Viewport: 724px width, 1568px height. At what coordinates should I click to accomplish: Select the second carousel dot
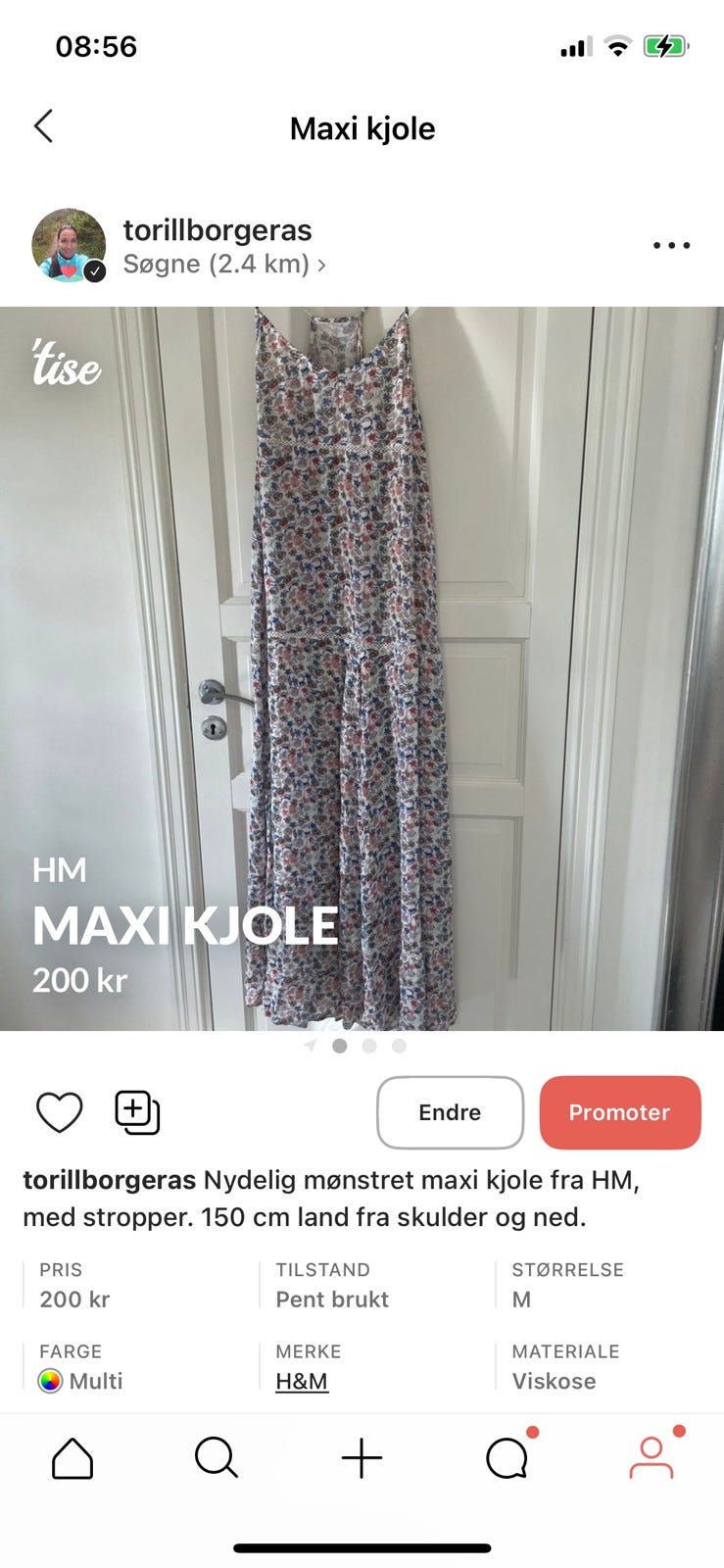click(x=369, y=1046)
